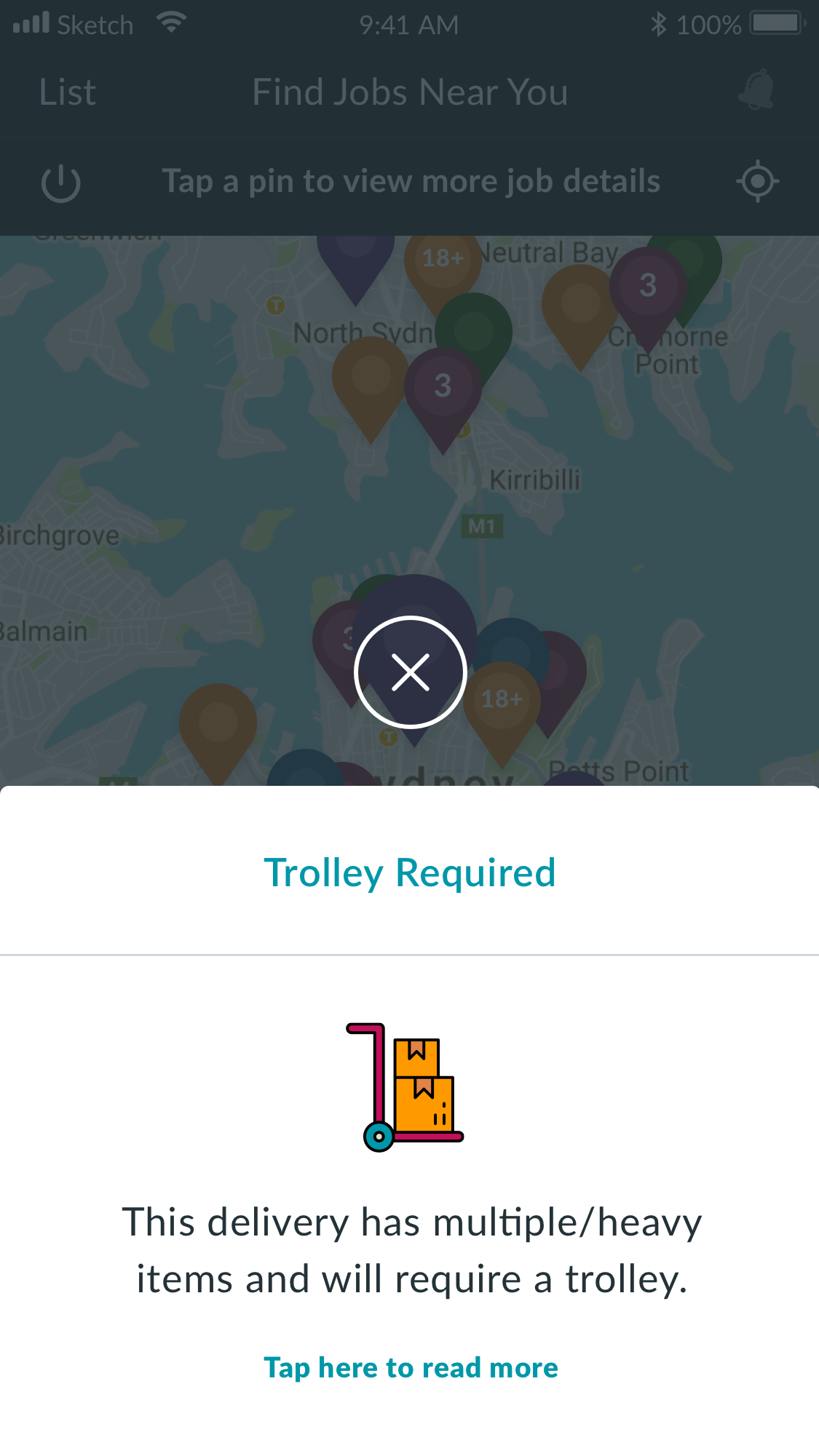
Task: Center map on my current location
Action: point(757,180)
